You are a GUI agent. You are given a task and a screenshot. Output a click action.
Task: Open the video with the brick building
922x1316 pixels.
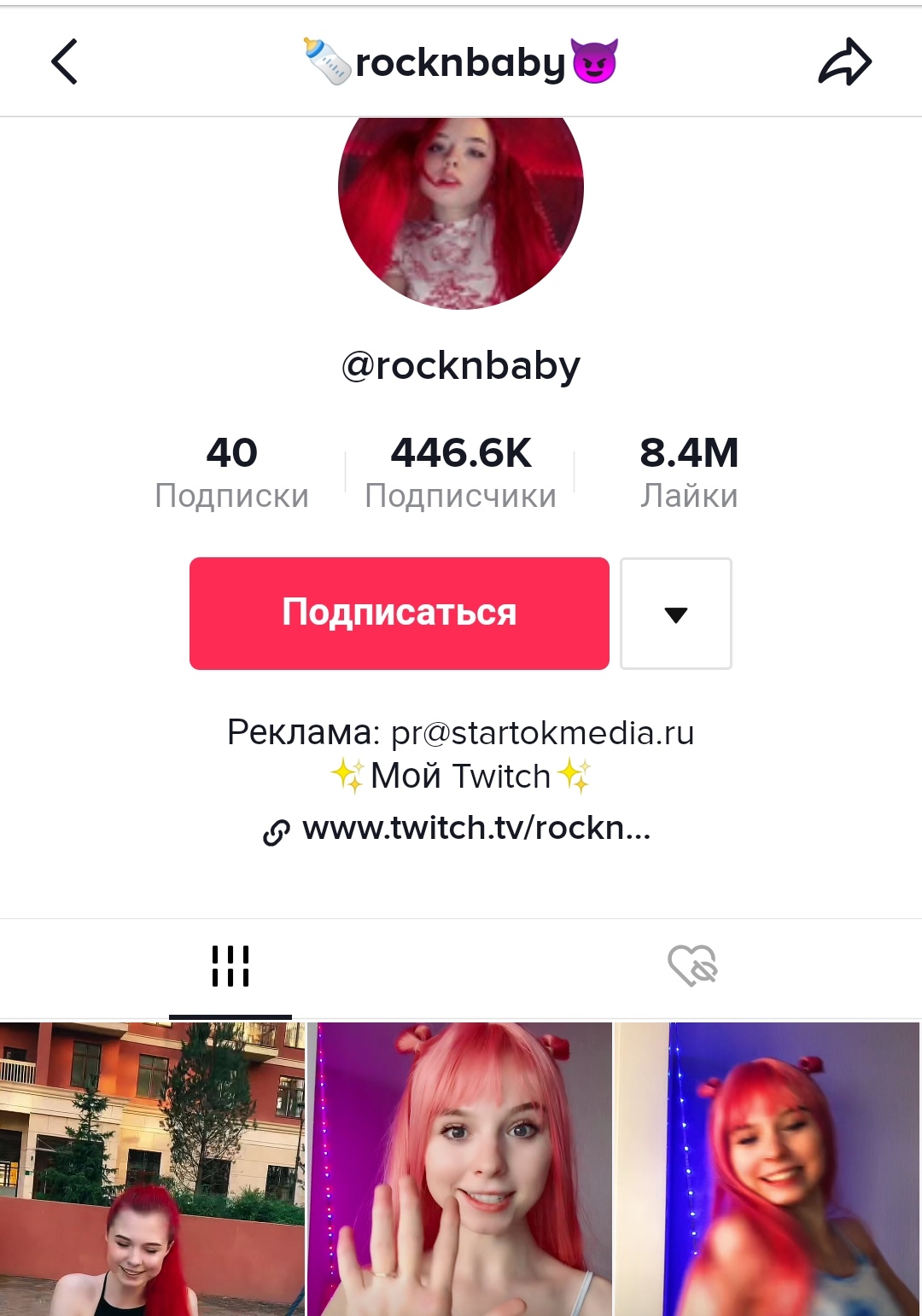tap(152, 1168)
